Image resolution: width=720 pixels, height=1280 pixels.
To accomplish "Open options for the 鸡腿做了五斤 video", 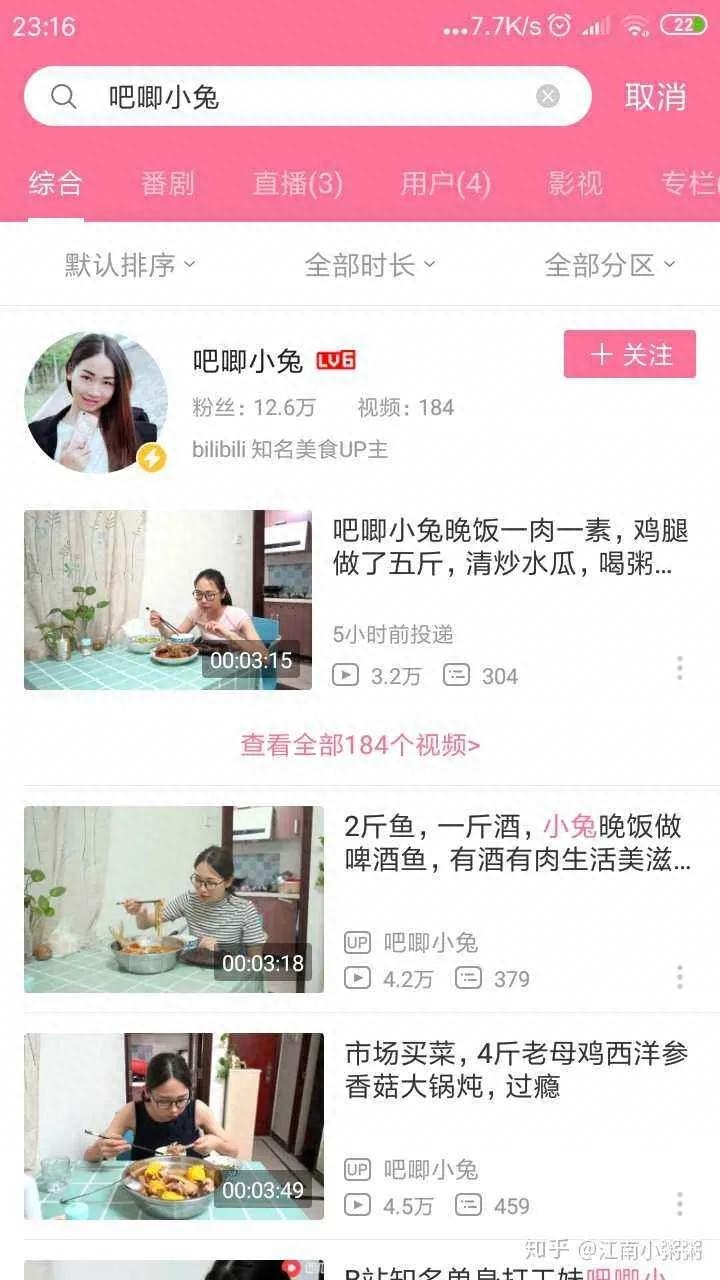I will coord(679,668).
